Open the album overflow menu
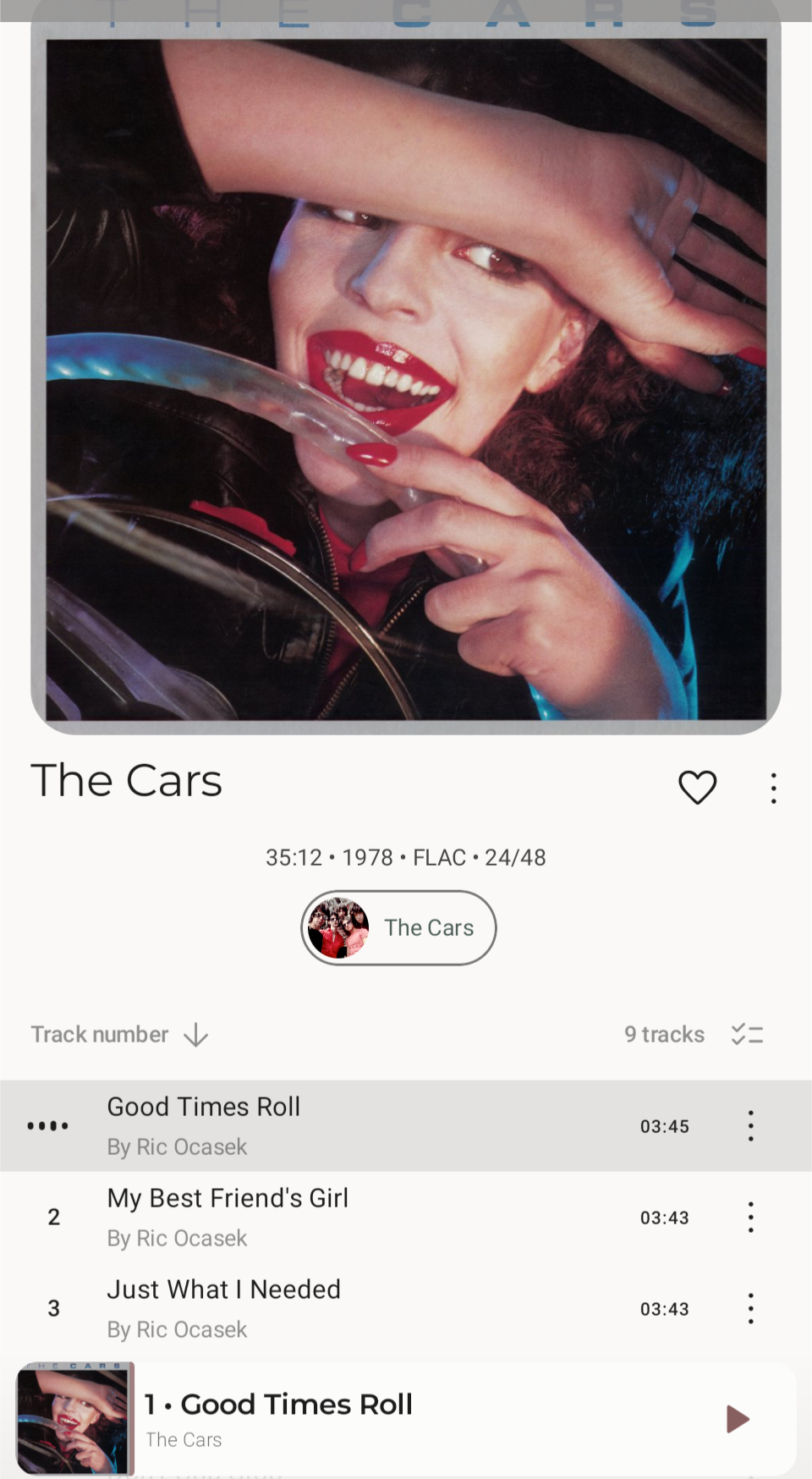This screenshot has width=812, height=1479. click(x=773, y=788)
